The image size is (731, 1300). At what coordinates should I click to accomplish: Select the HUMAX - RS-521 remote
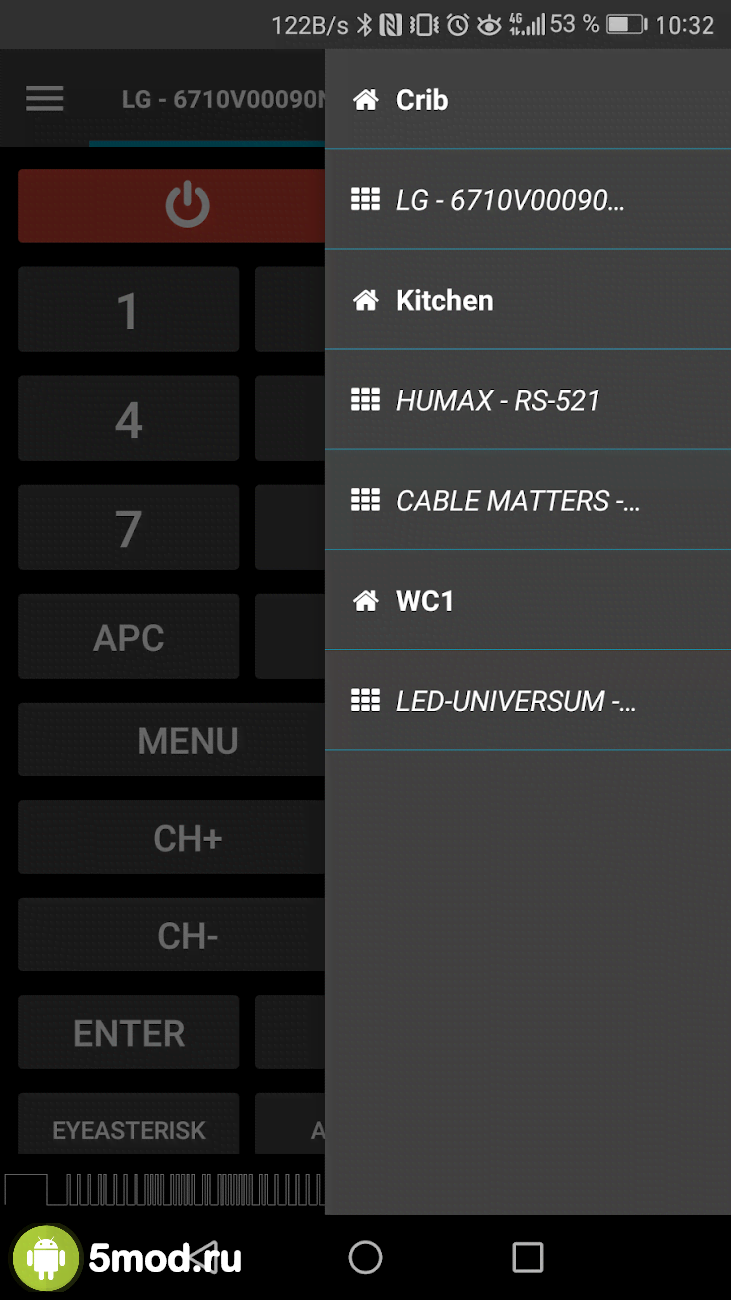click(x=527, y=400)
